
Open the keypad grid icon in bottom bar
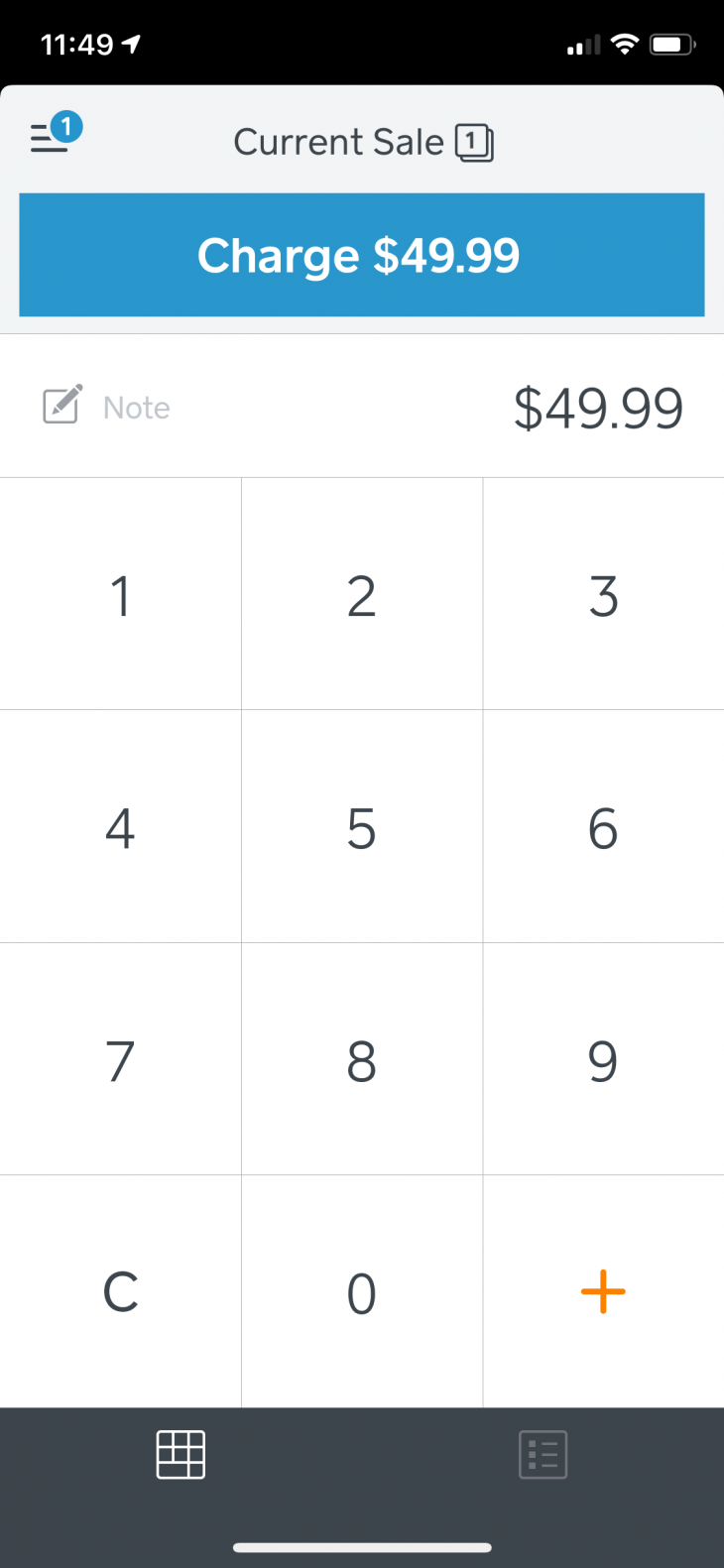[x=181, y=1454]
